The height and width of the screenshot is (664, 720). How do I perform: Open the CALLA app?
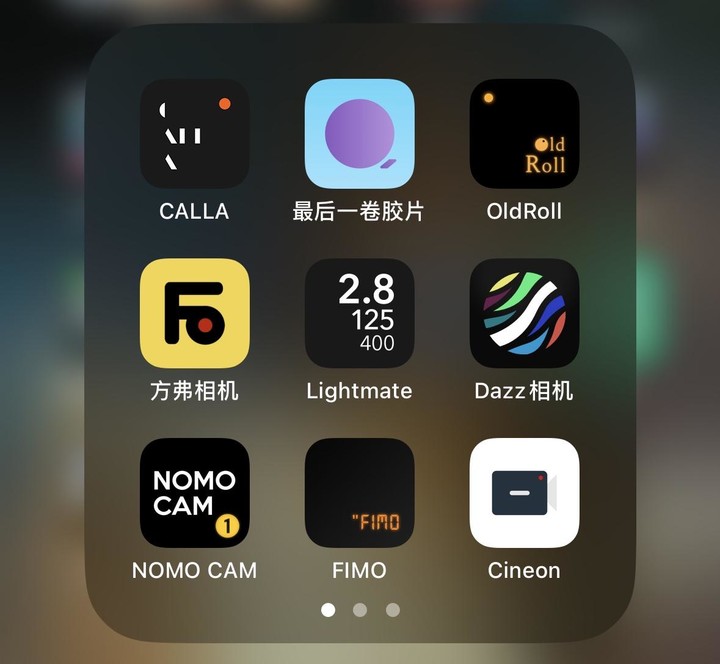click(x=194, y=134)
